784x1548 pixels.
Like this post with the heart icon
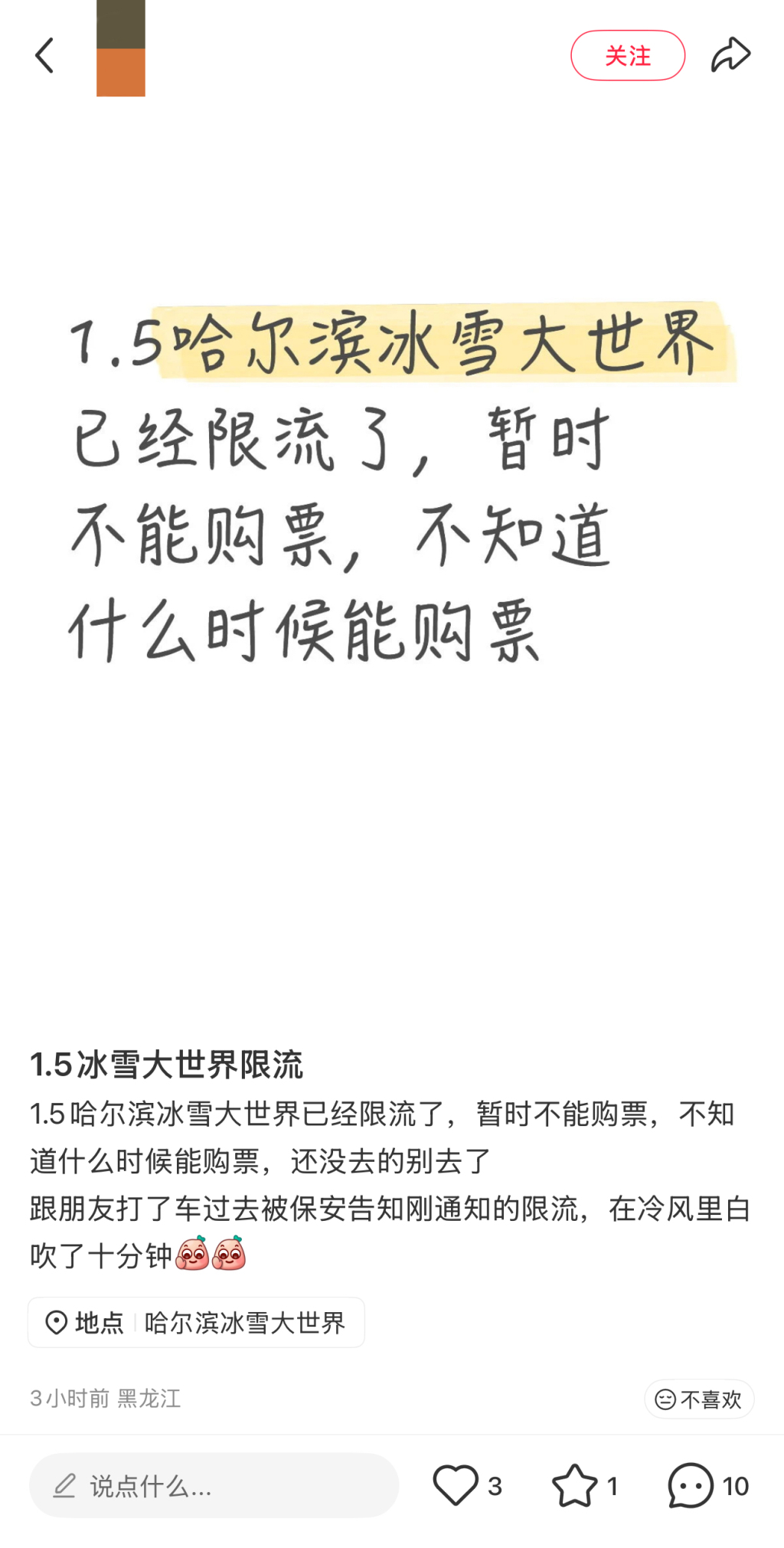[456, 1485]
